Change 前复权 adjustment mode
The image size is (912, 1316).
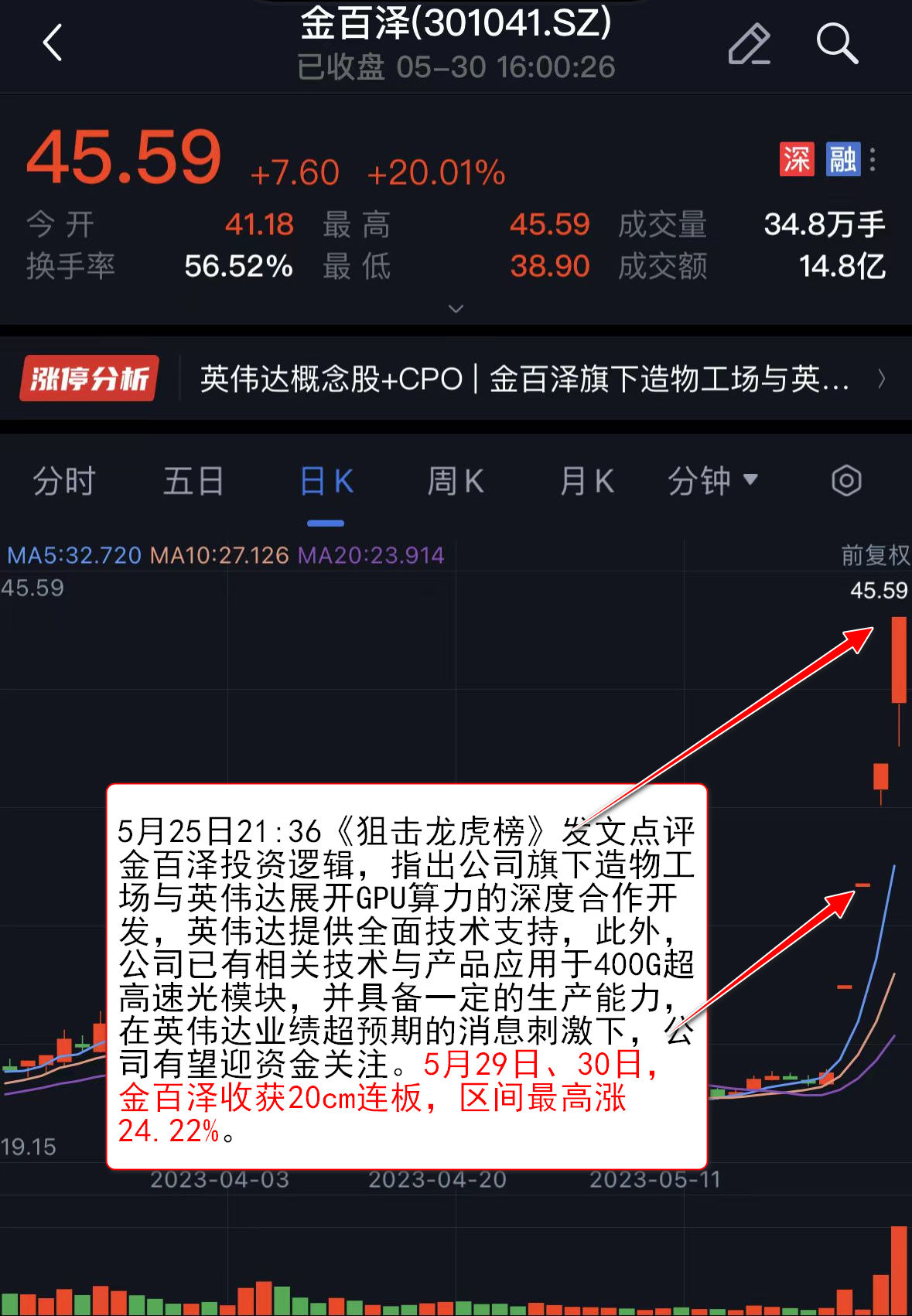click(x=875, y=555)
